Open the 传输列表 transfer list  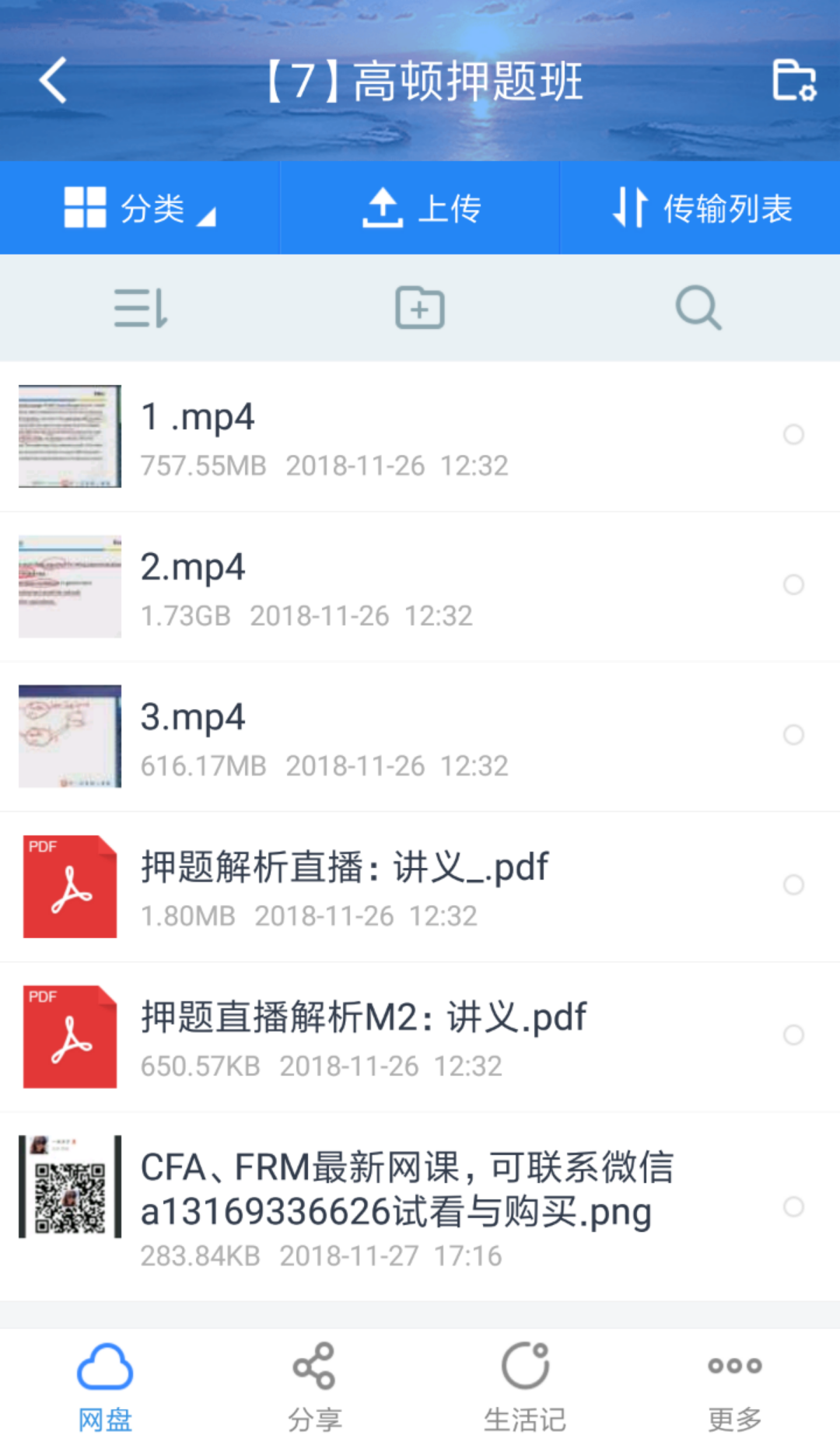701,208
